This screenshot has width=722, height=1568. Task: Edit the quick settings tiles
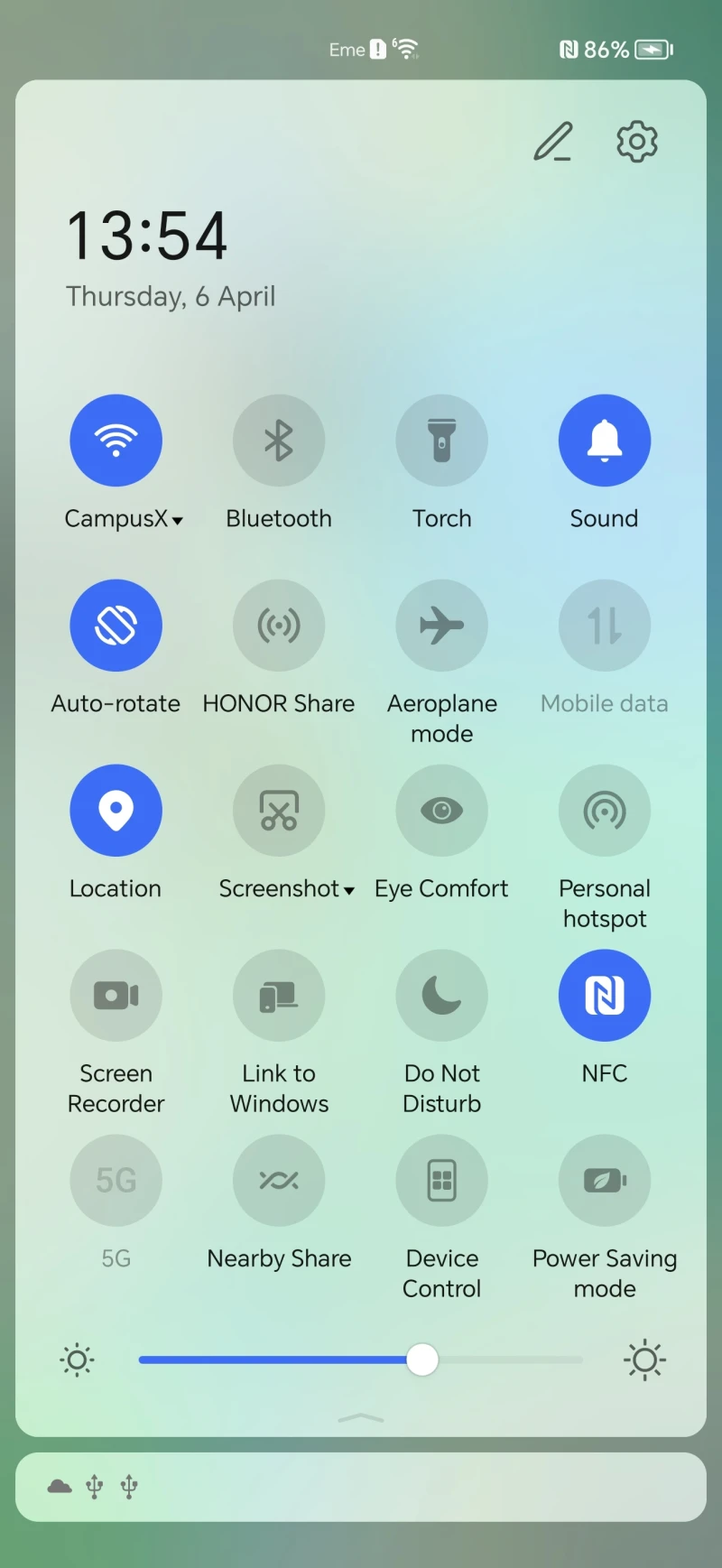[x=552, y=142]
